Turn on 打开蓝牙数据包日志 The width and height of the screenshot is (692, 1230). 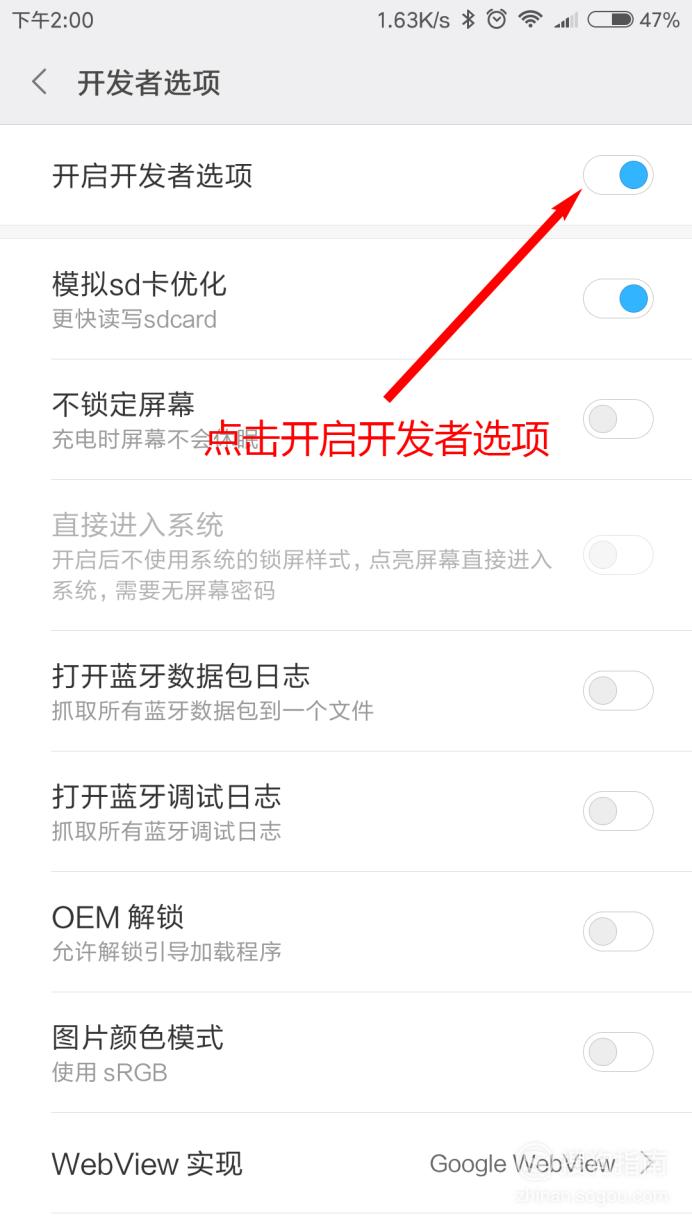[618, 690]
